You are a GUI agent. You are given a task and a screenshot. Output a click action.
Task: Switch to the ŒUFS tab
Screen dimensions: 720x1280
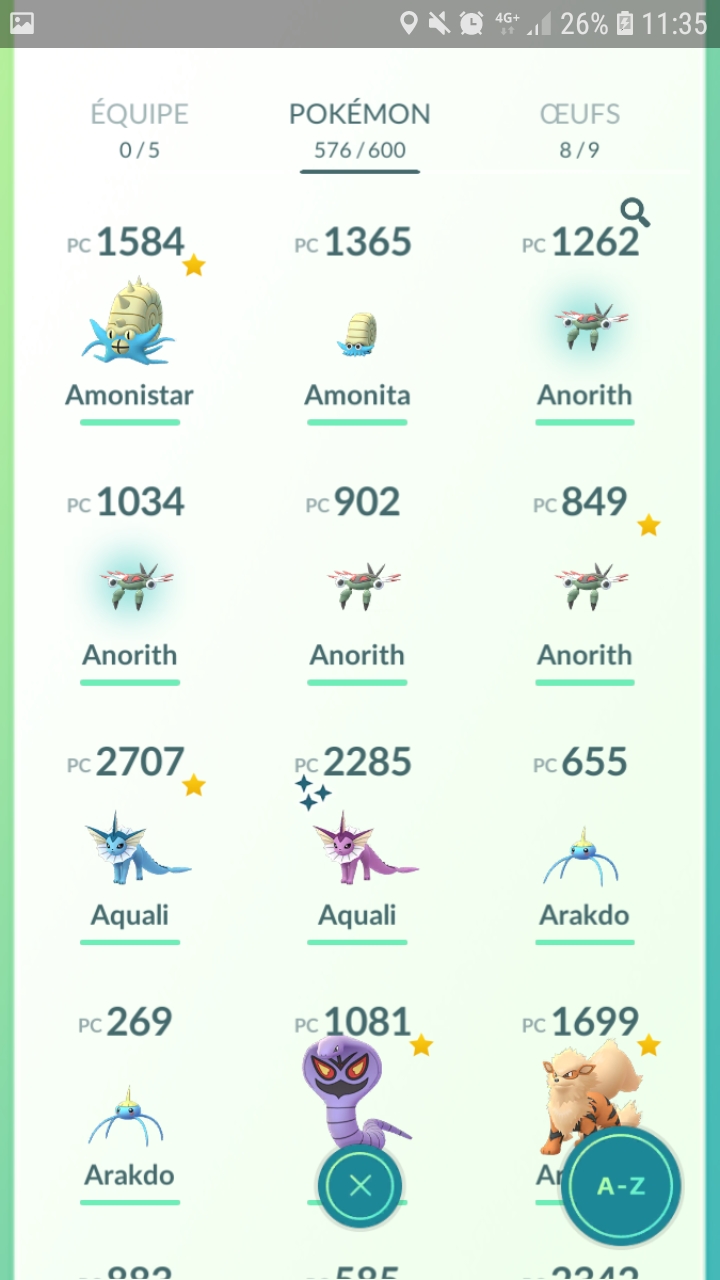tap(579, 129)
